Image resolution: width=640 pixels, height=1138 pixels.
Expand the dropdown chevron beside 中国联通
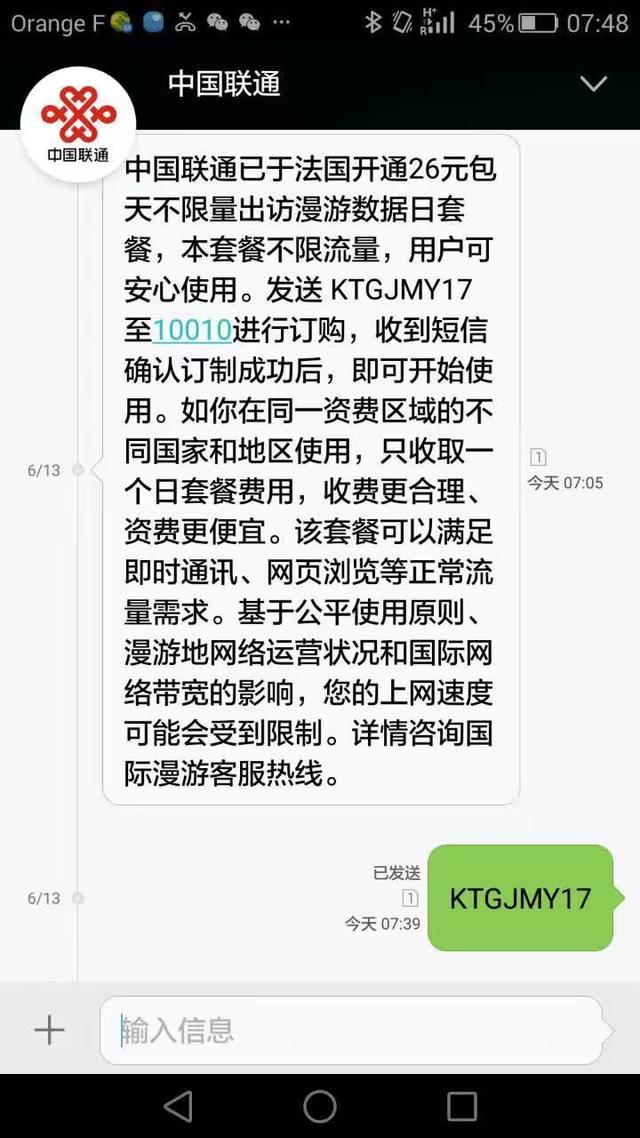[594, 84]
